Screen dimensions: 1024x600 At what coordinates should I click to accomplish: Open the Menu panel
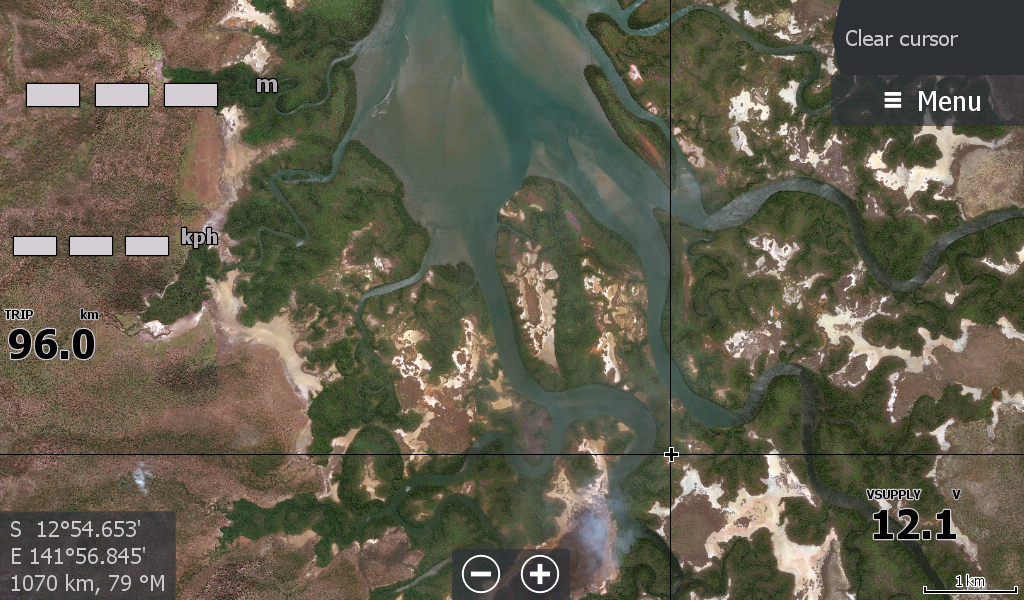[931, 101]
